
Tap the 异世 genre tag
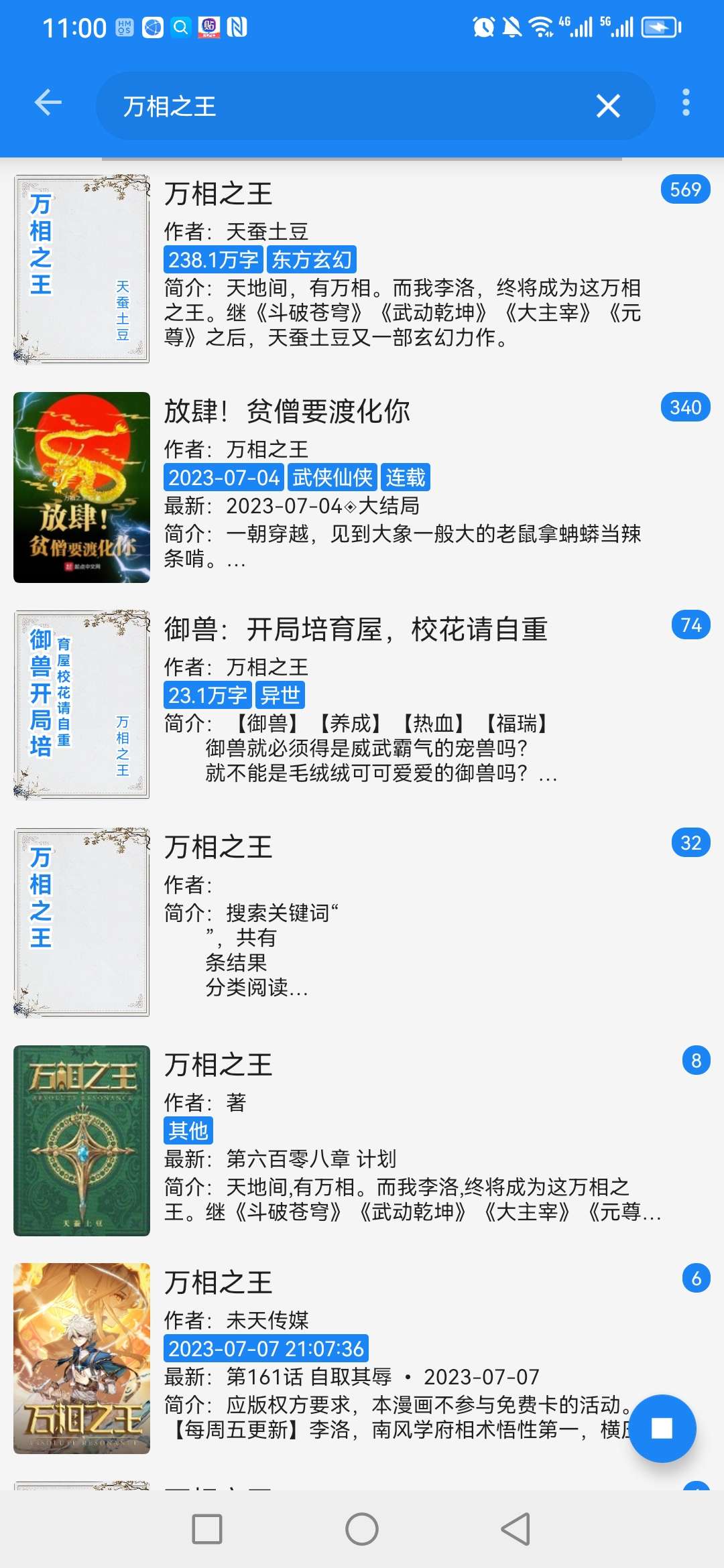[281, 696]
